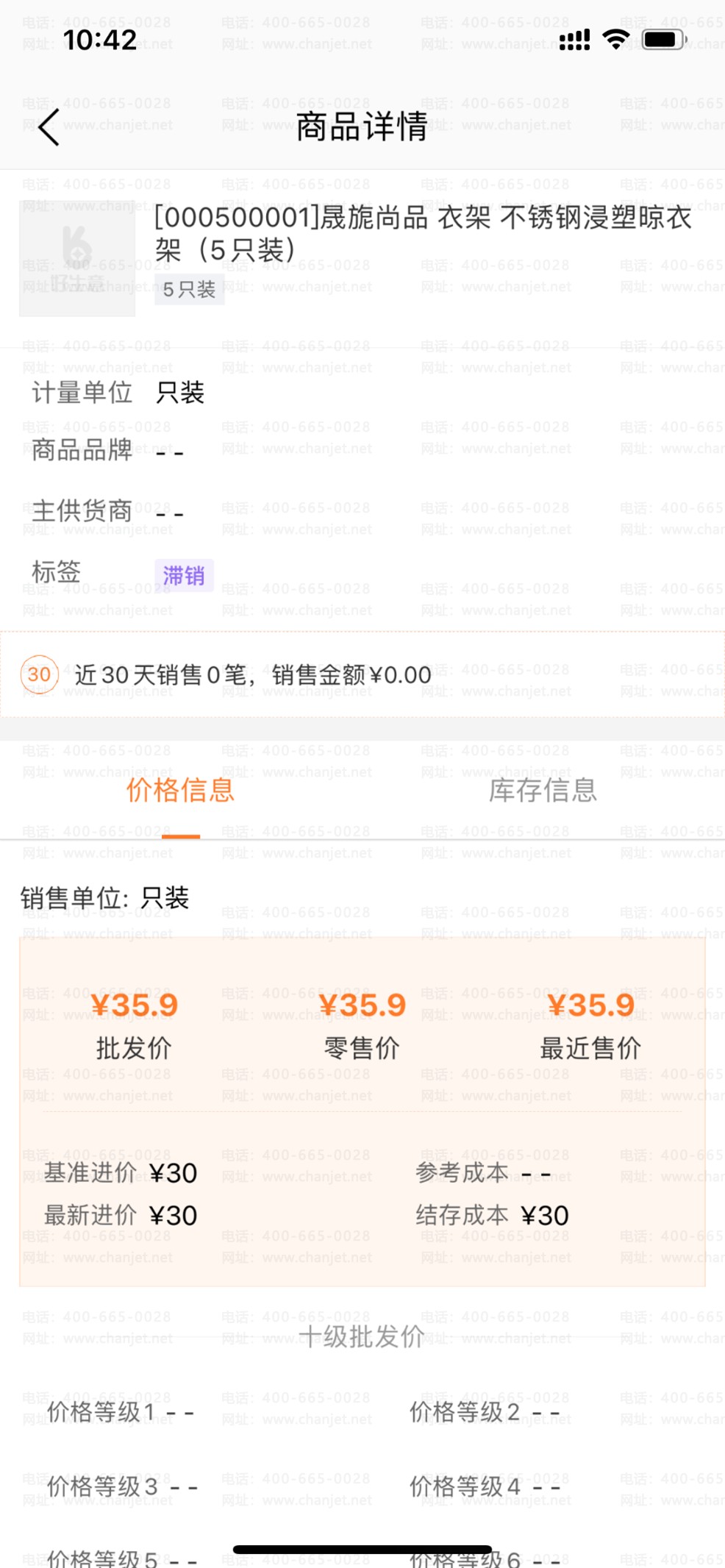Screen dimensions: 725x1568
Task: Go back from the 商品详情 page
Action: click(x=49, y=128)
